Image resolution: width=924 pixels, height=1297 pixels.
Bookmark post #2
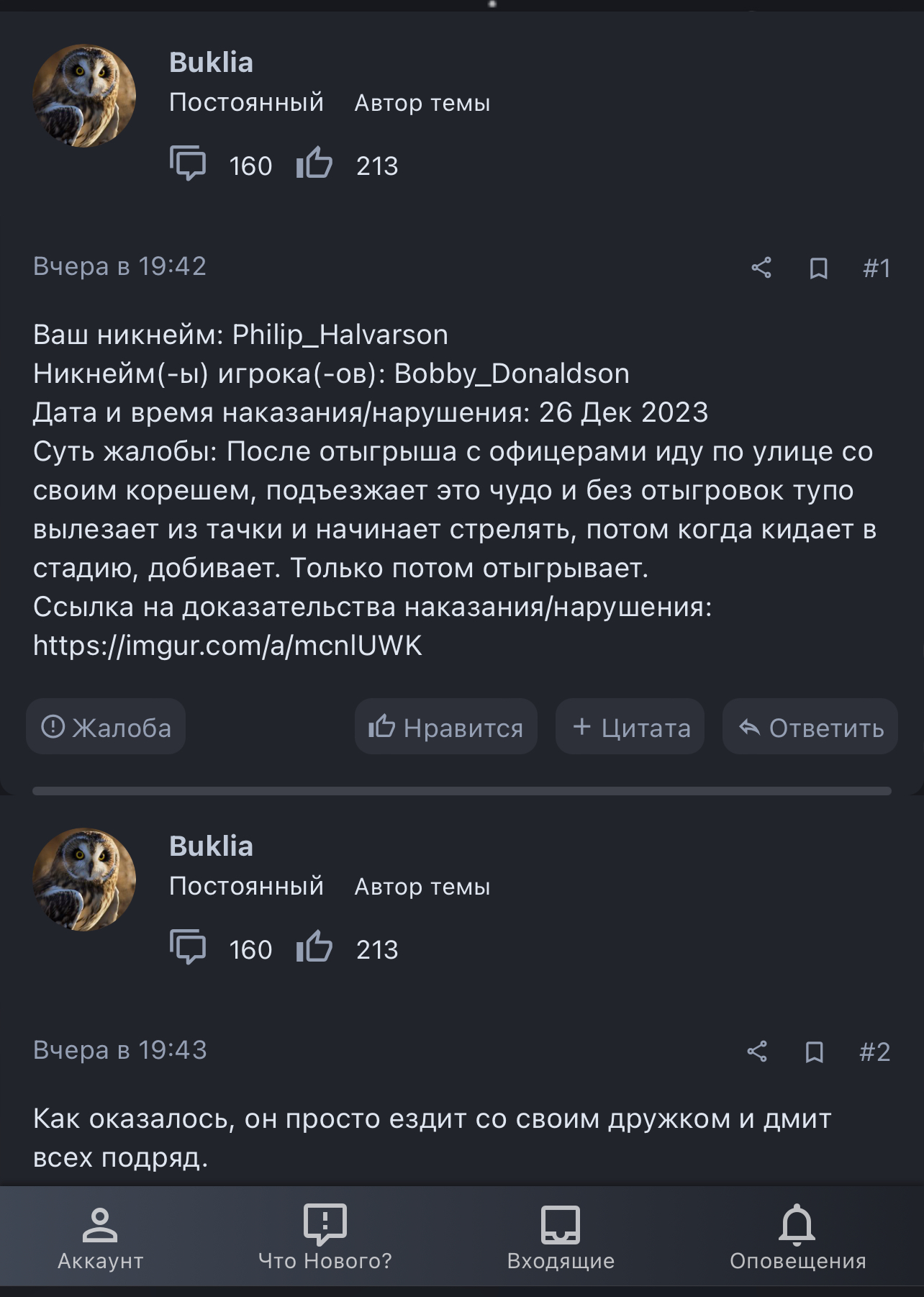tap(814, 1052)
